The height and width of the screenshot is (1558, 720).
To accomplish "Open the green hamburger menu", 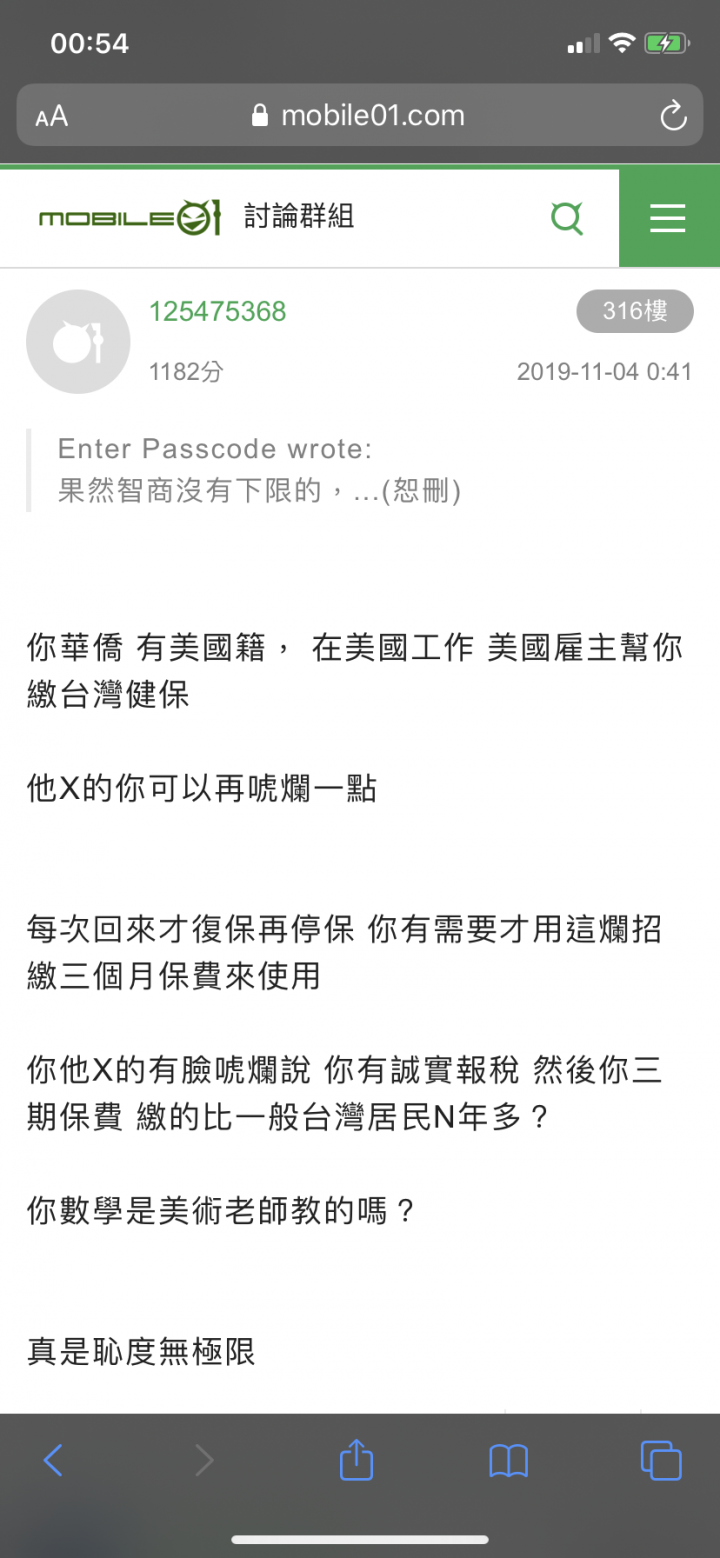I will click(x=668, y=218).
